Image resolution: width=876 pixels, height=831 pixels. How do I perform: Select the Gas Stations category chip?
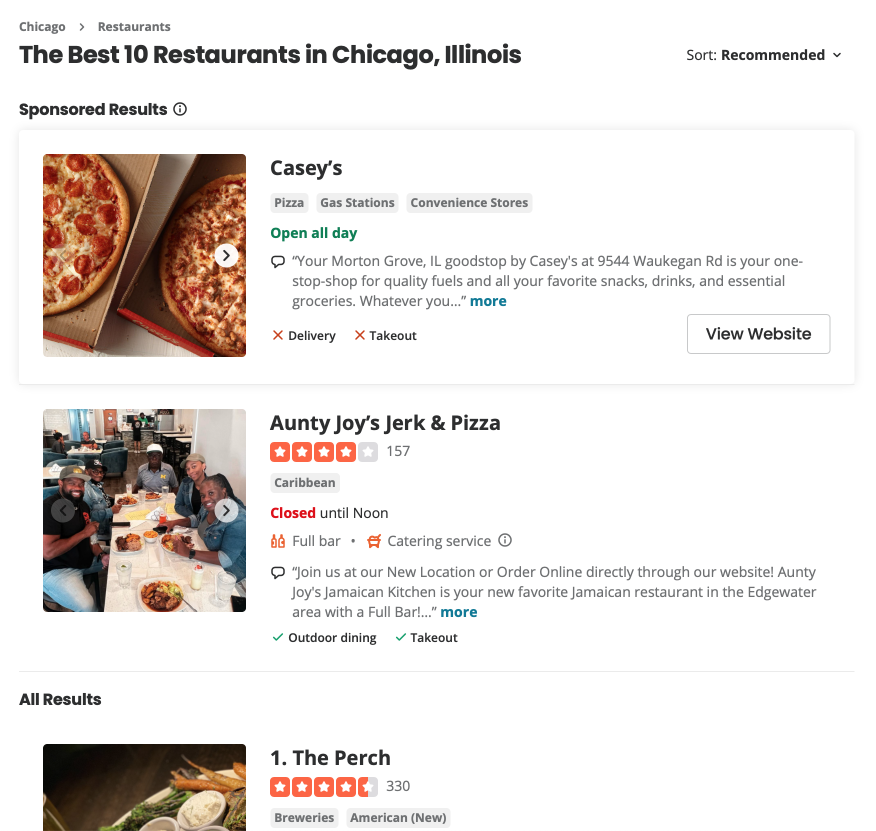tap(357, 203)
